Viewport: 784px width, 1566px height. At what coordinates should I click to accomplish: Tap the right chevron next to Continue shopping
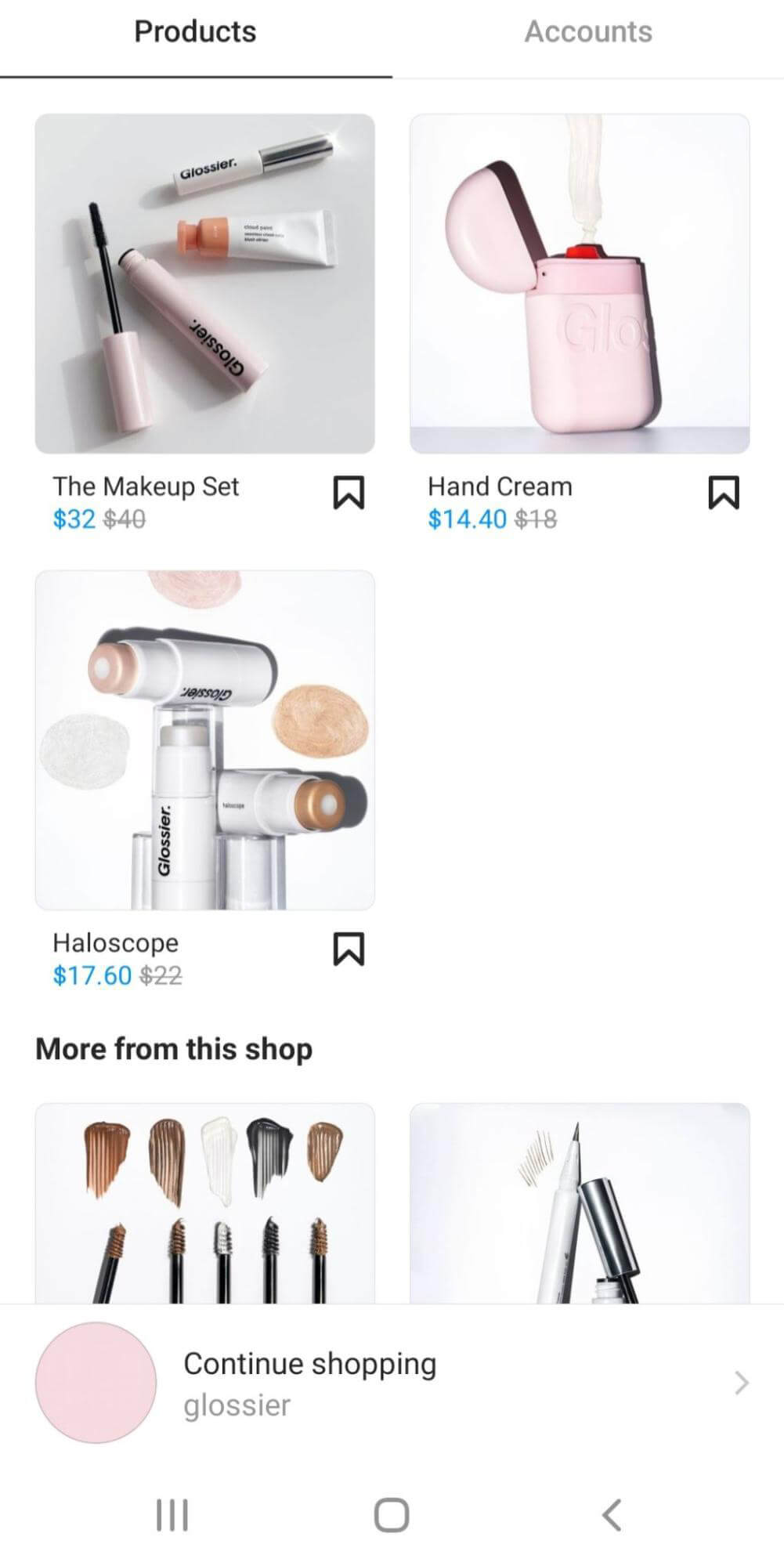[741, 1383]
